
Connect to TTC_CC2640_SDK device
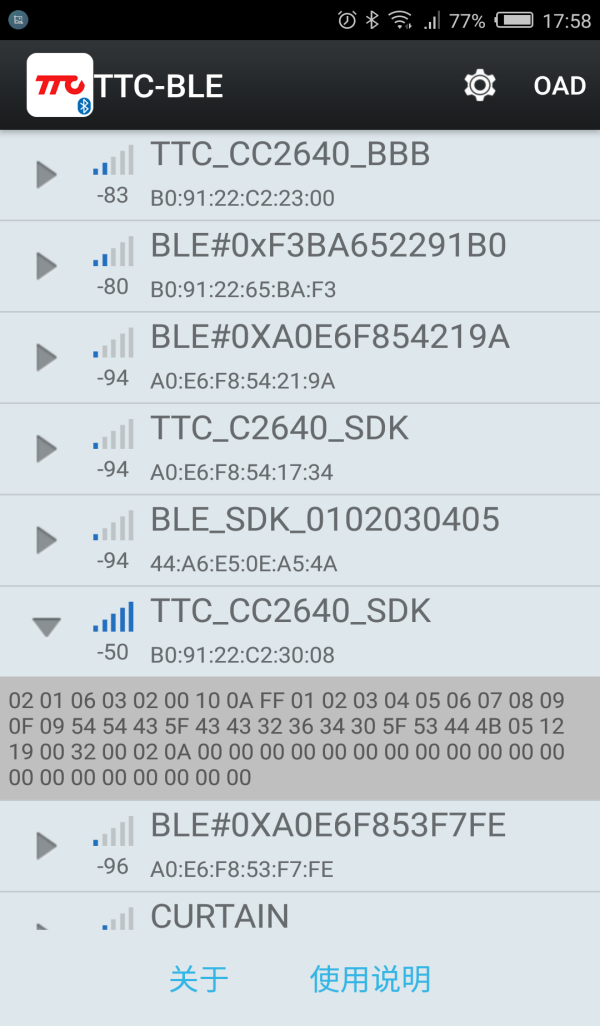point(300,632)
